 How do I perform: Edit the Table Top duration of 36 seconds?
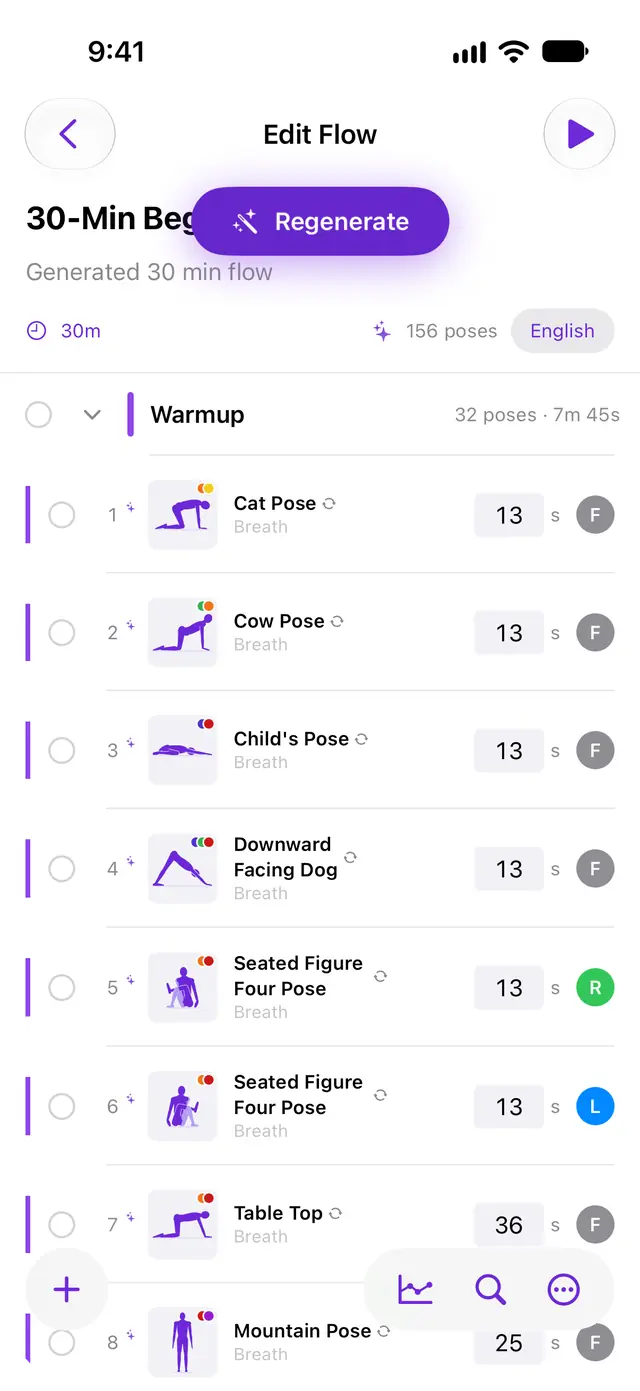[x=509, y=1225]
